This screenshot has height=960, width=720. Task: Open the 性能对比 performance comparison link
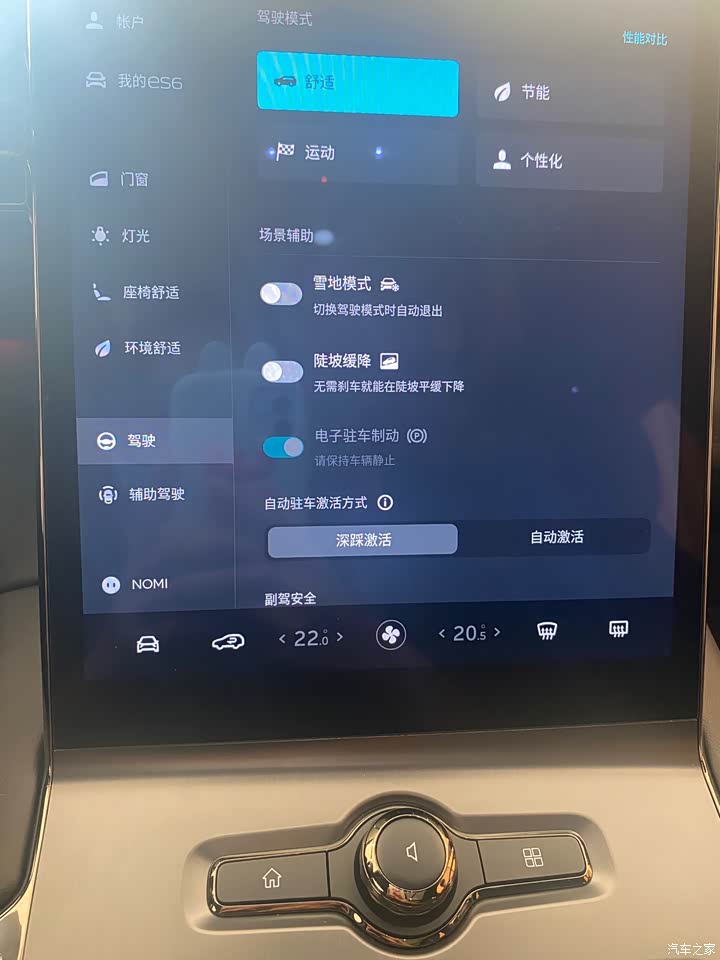coord(644,38)
